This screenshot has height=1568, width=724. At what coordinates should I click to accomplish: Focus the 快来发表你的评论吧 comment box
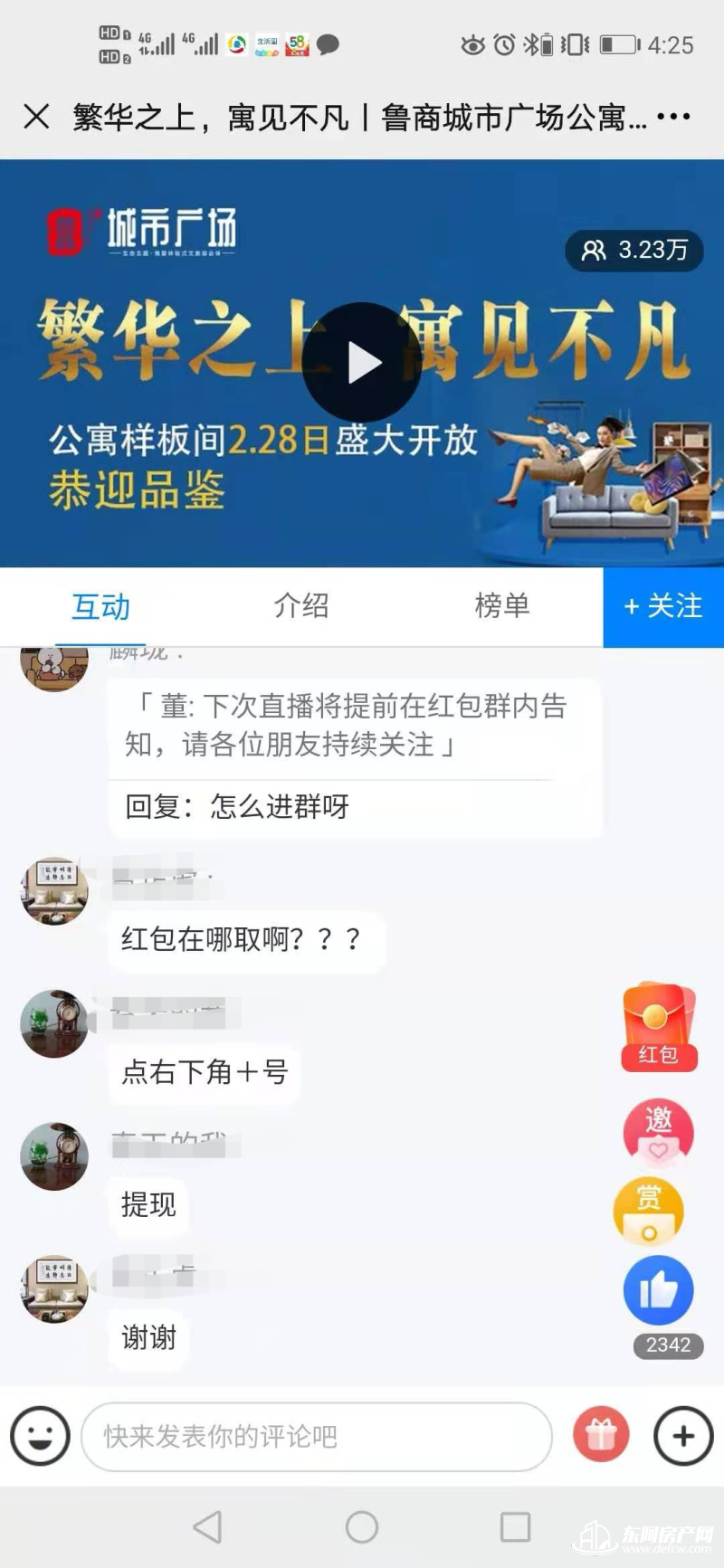pyautogui.click(x=317, y=1436)
